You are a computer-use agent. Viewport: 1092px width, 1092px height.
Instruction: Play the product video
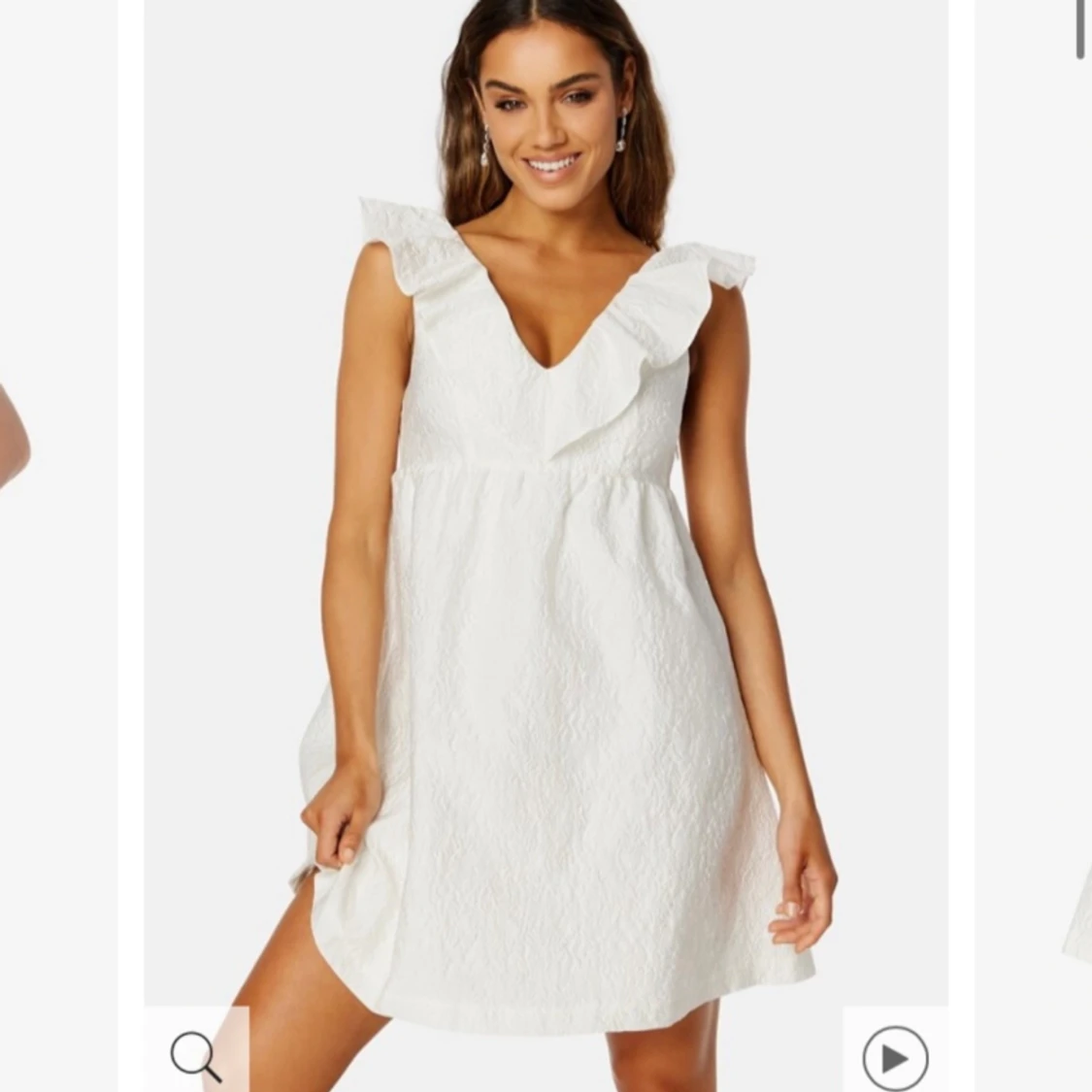point(894,1056)
